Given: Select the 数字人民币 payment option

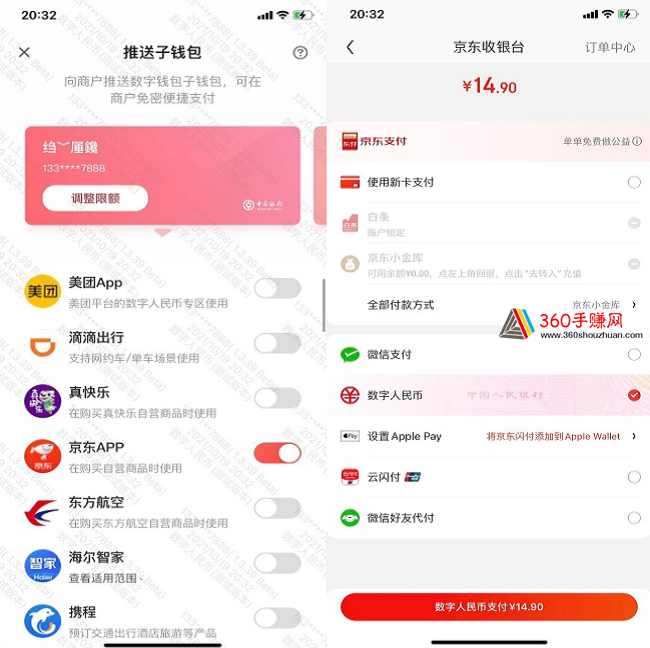Looking at the screenshot, I should 634,396.
